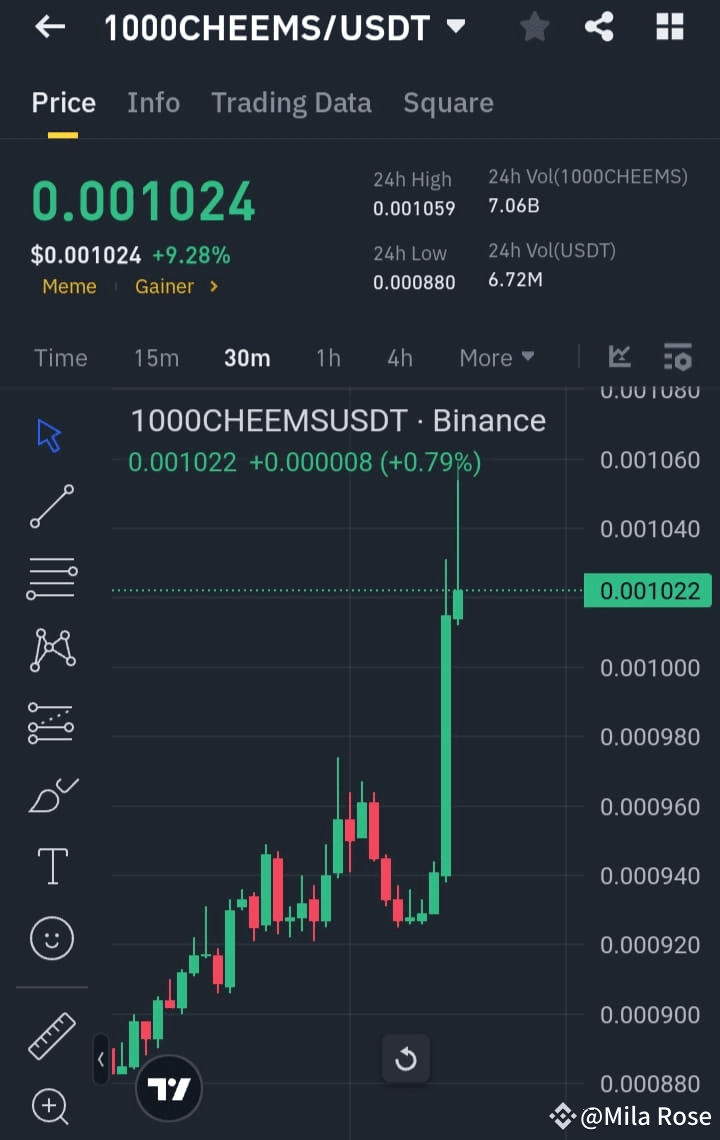Screen dimensions: 720x1140
Task: Select the 1h timeframe option
Action: coord(327,357)
